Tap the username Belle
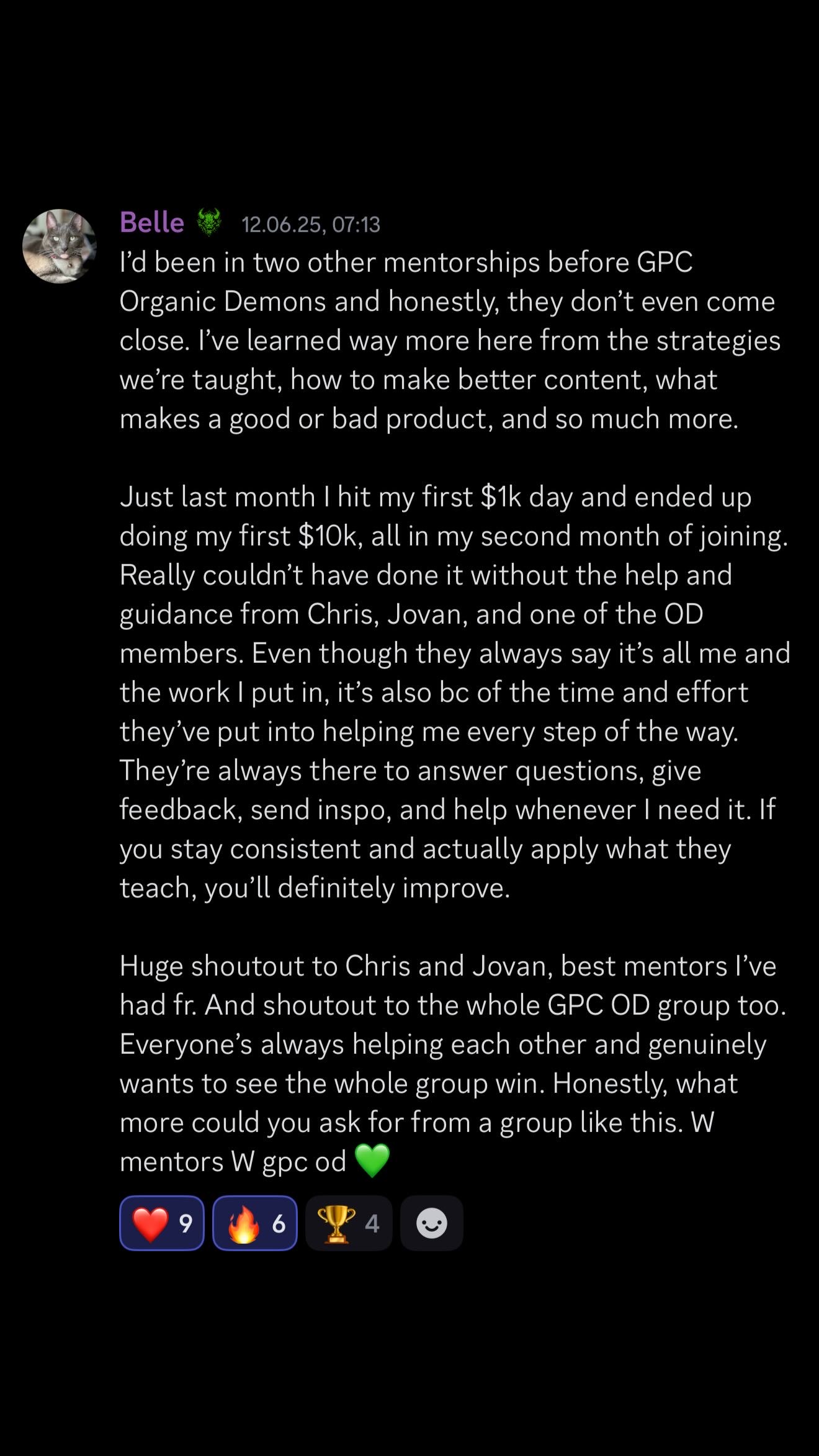819x1456 pixels. (152, 222)
